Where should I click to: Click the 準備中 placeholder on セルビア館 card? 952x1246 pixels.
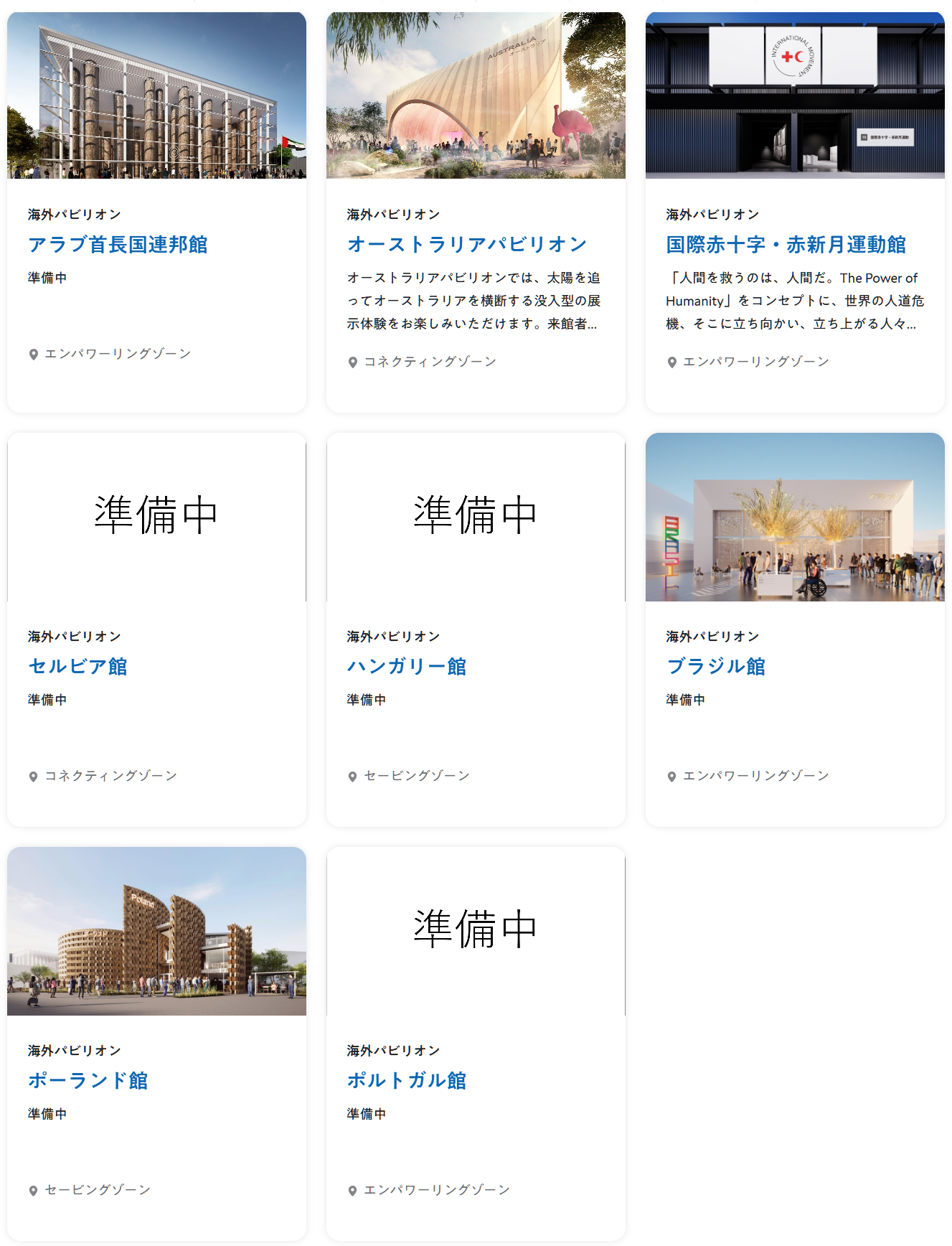click(156, 514)
